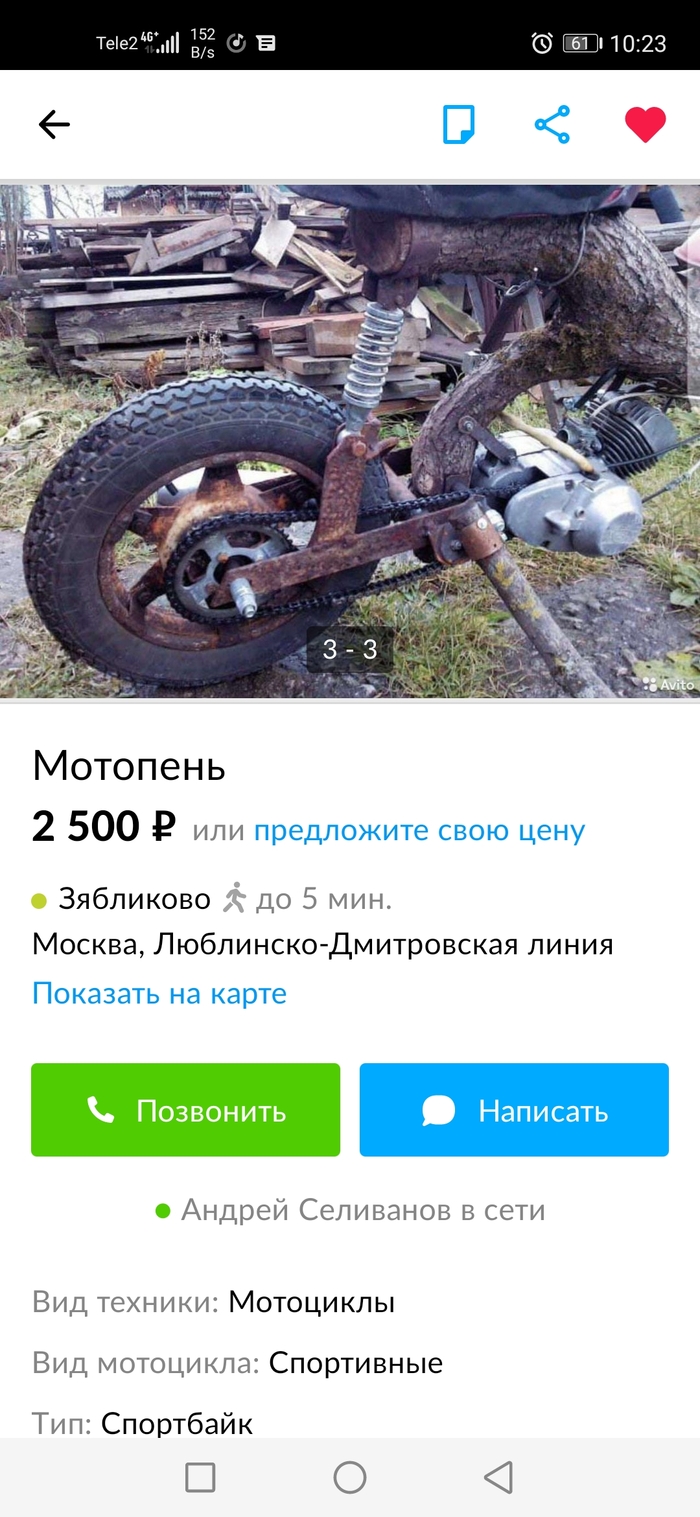Message the seller with Написать button

(514, 1110)
